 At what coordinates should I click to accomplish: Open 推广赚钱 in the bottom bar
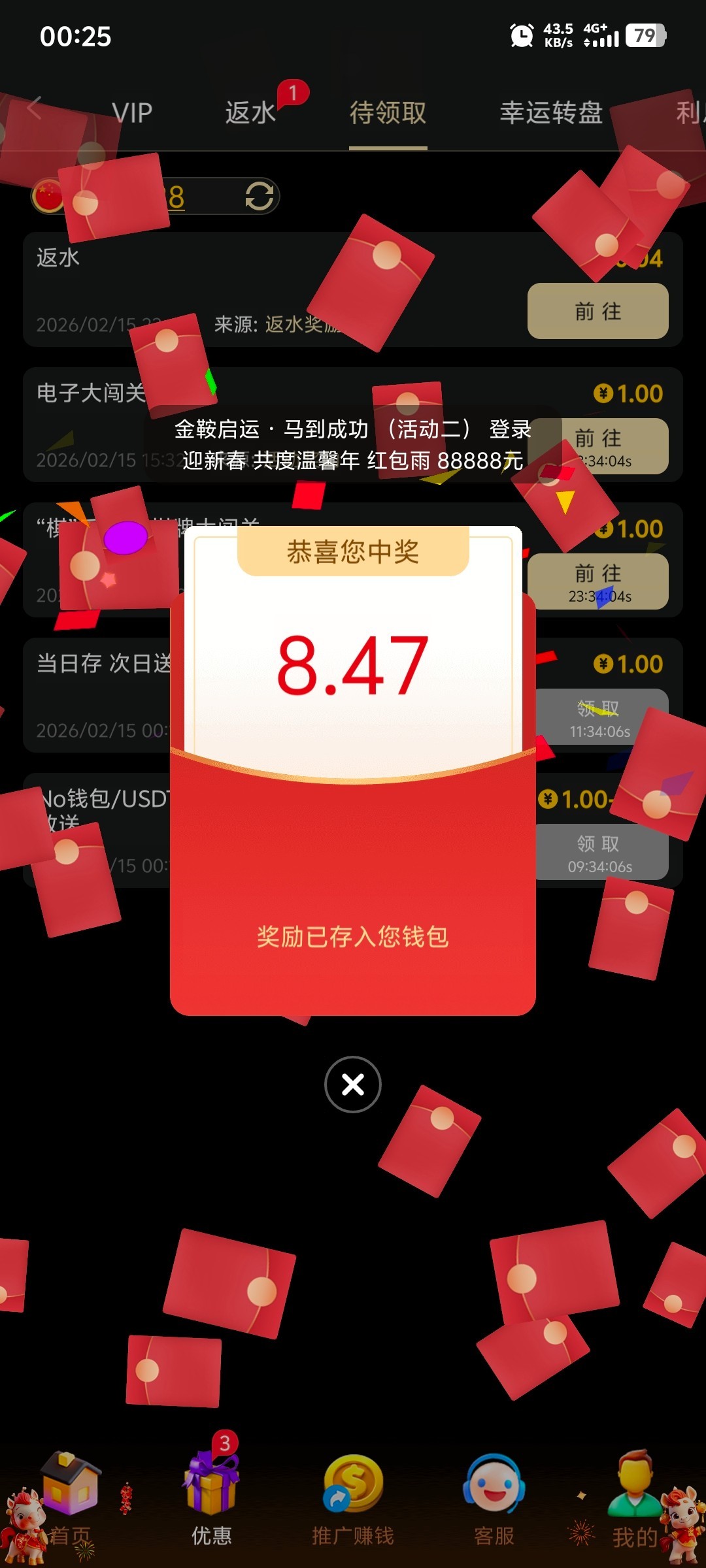point(353,1503)
